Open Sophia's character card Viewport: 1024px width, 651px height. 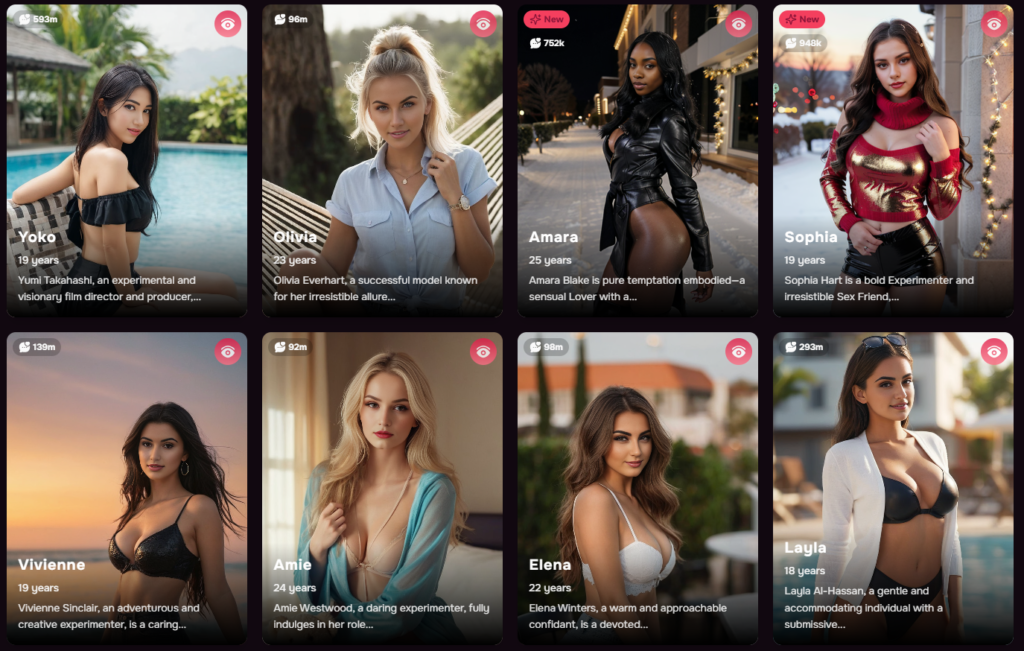892,160
